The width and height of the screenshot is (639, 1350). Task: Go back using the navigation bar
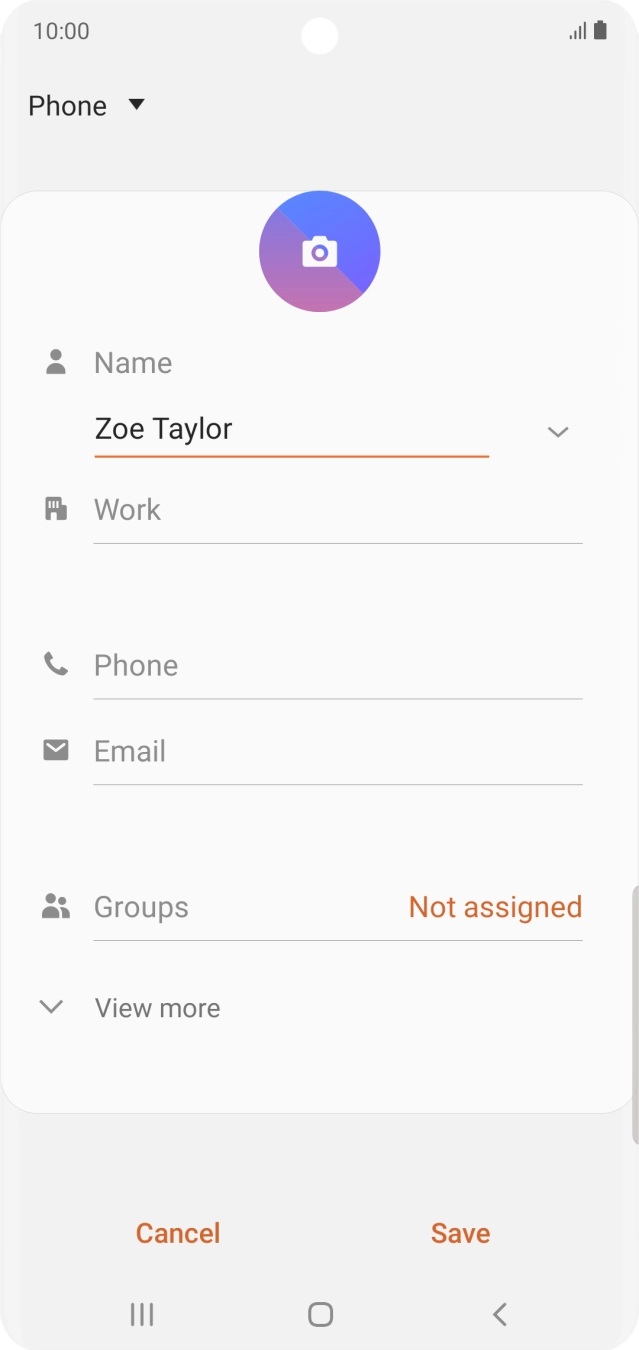coord(500,1314)
